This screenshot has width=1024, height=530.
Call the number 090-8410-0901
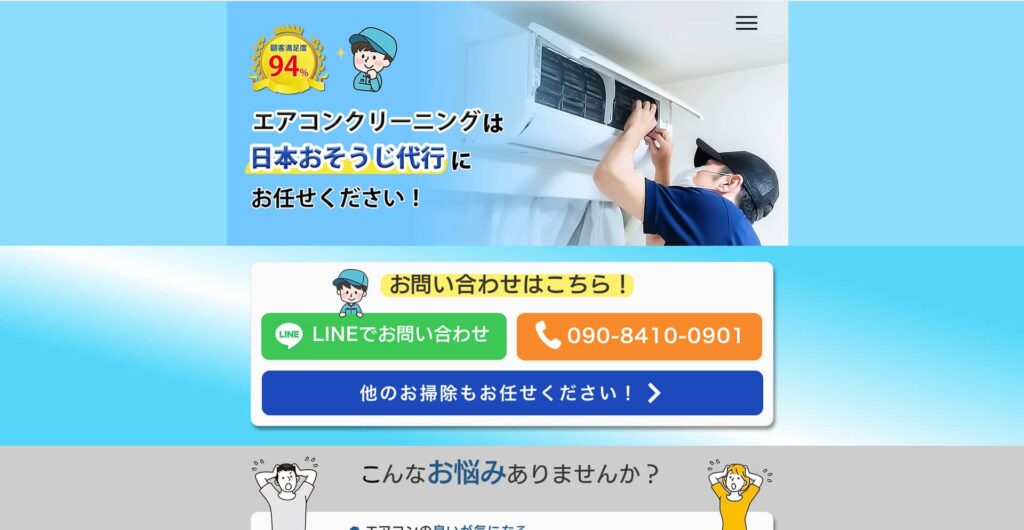tap(639, 336)
